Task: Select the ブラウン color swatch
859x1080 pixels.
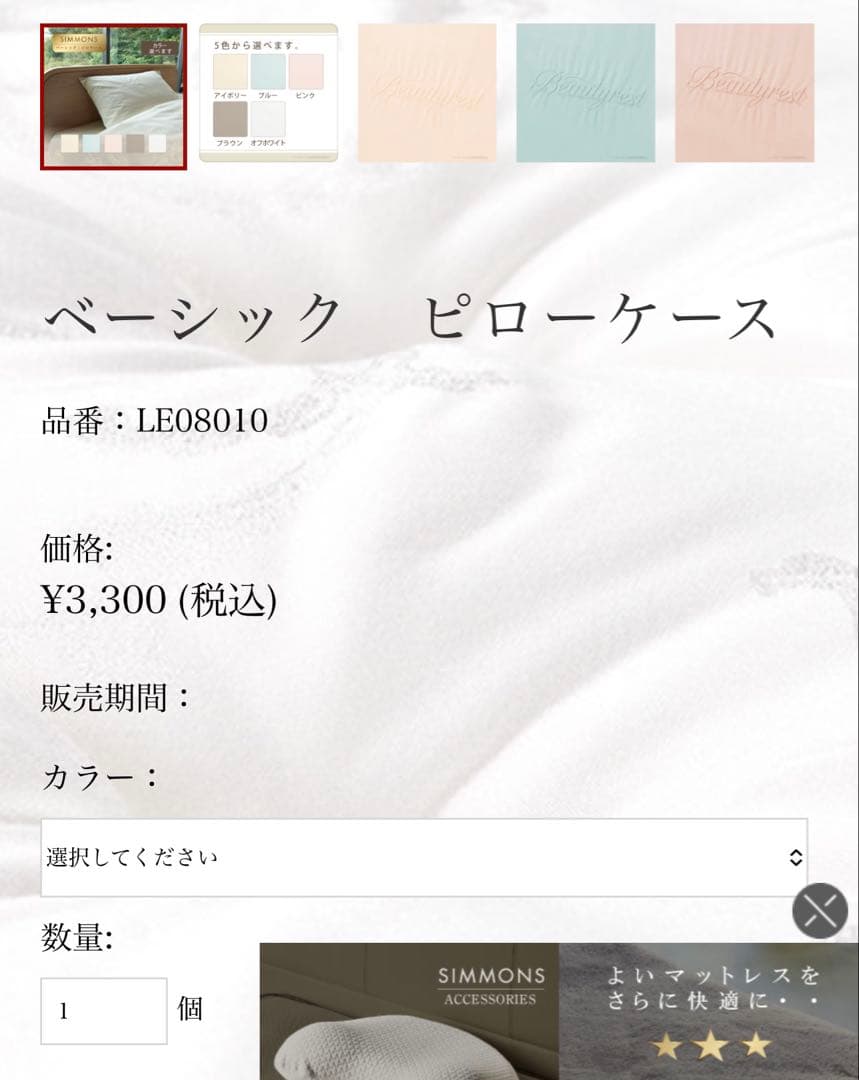Action: pyautogui.click(x=230, y=119)
